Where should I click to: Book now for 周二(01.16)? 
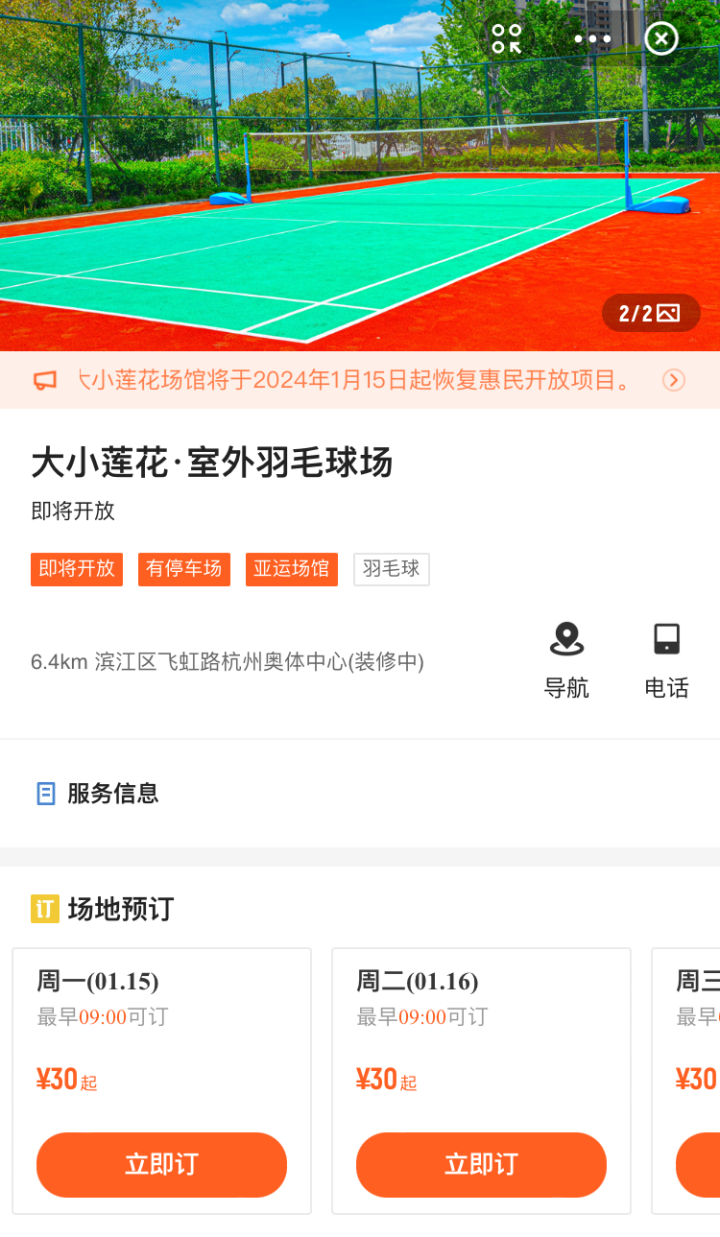[x=481, y=1164]
